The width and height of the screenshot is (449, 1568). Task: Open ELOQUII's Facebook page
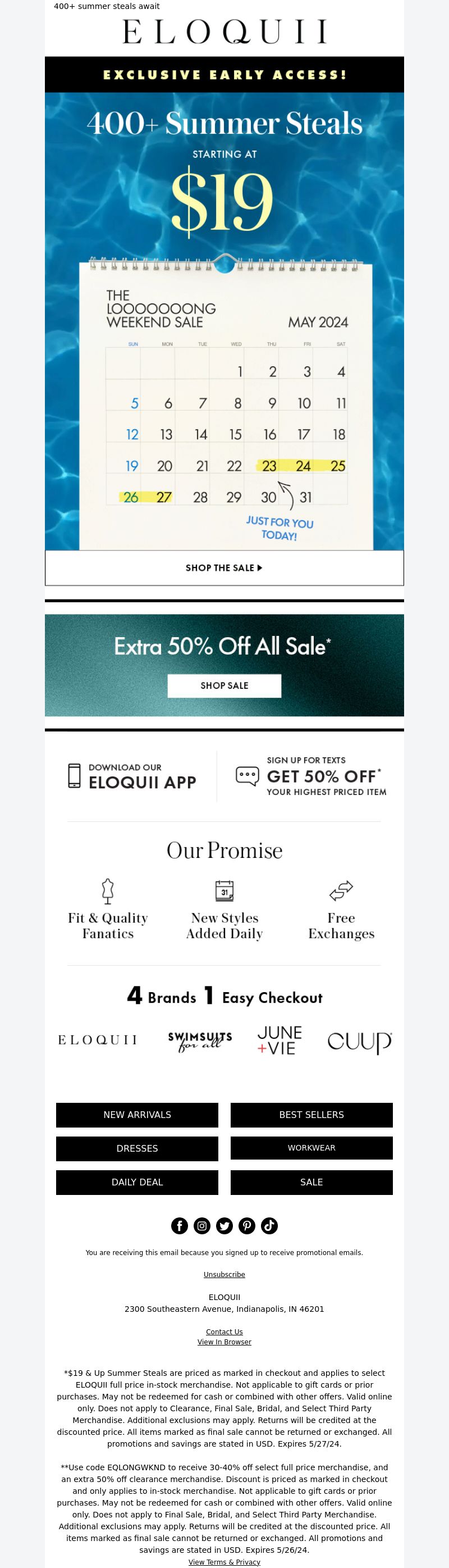[180, 1225]
